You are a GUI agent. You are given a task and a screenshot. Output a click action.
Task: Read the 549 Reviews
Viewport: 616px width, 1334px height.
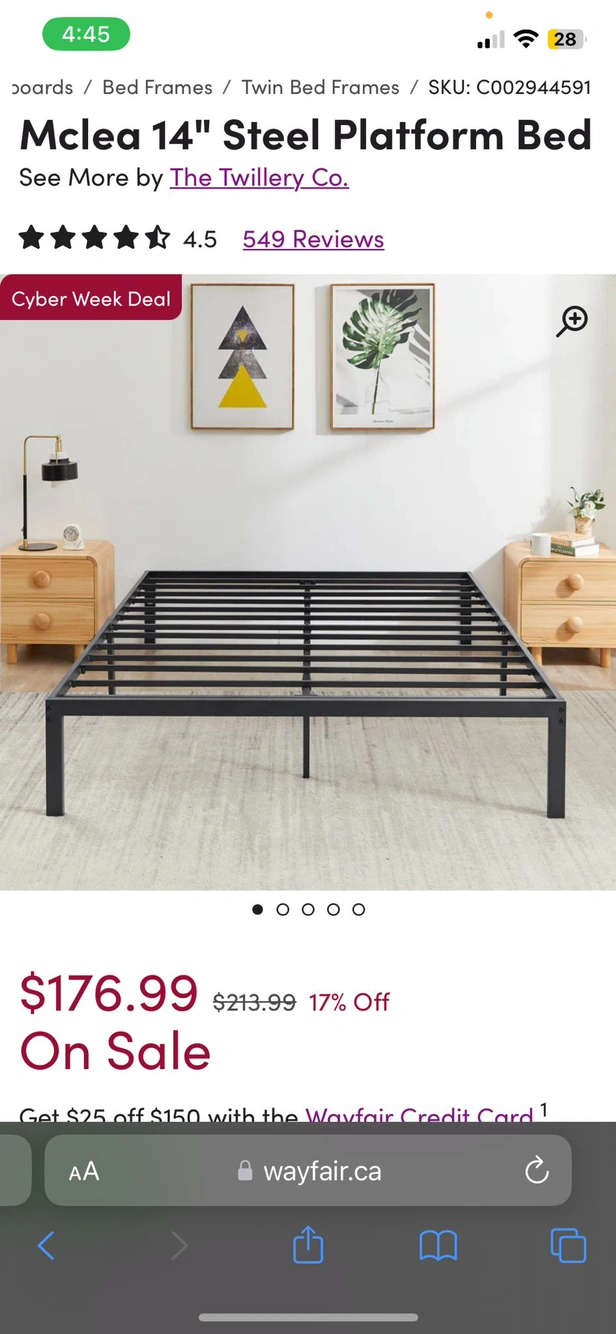(x=313, y=239)
